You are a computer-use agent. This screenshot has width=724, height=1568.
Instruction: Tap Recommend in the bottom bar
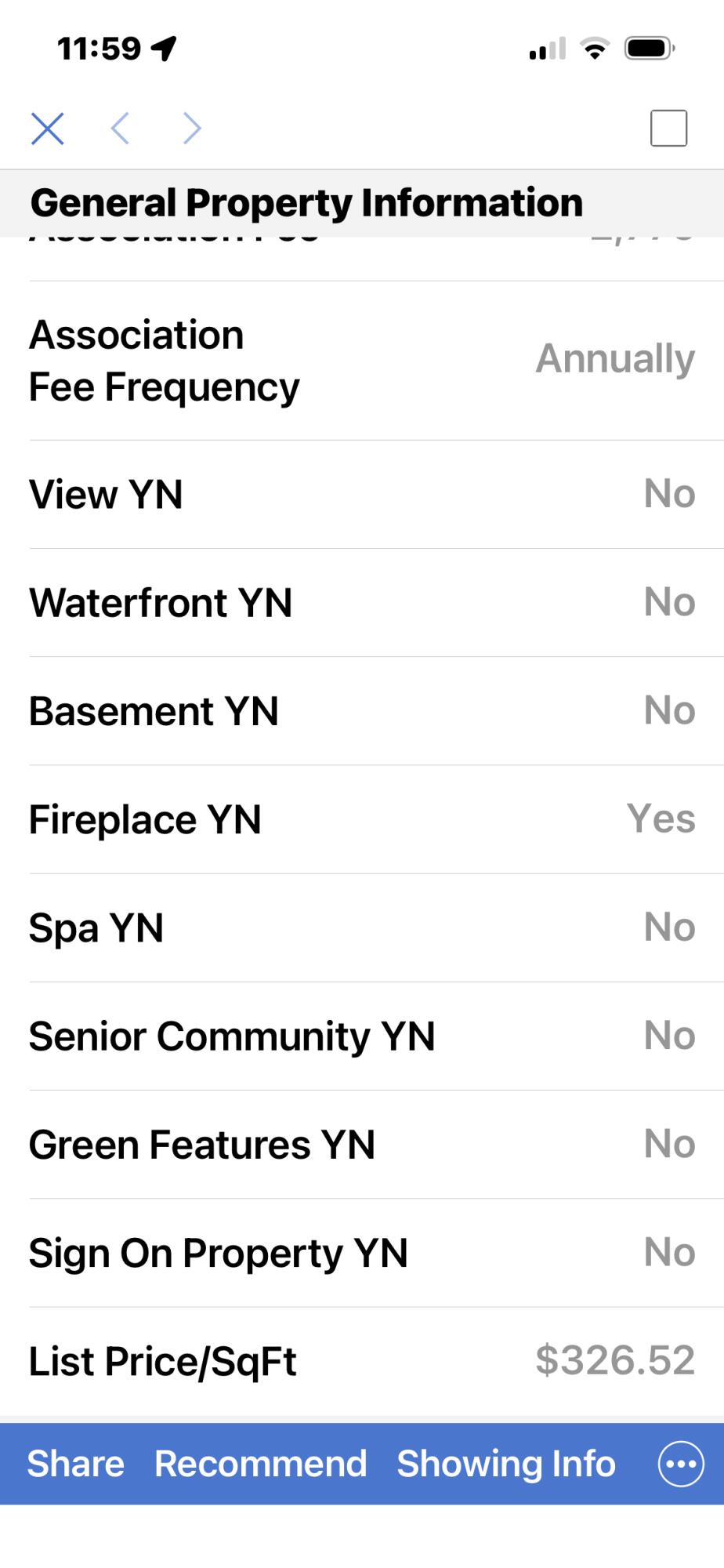(261, 1464)
